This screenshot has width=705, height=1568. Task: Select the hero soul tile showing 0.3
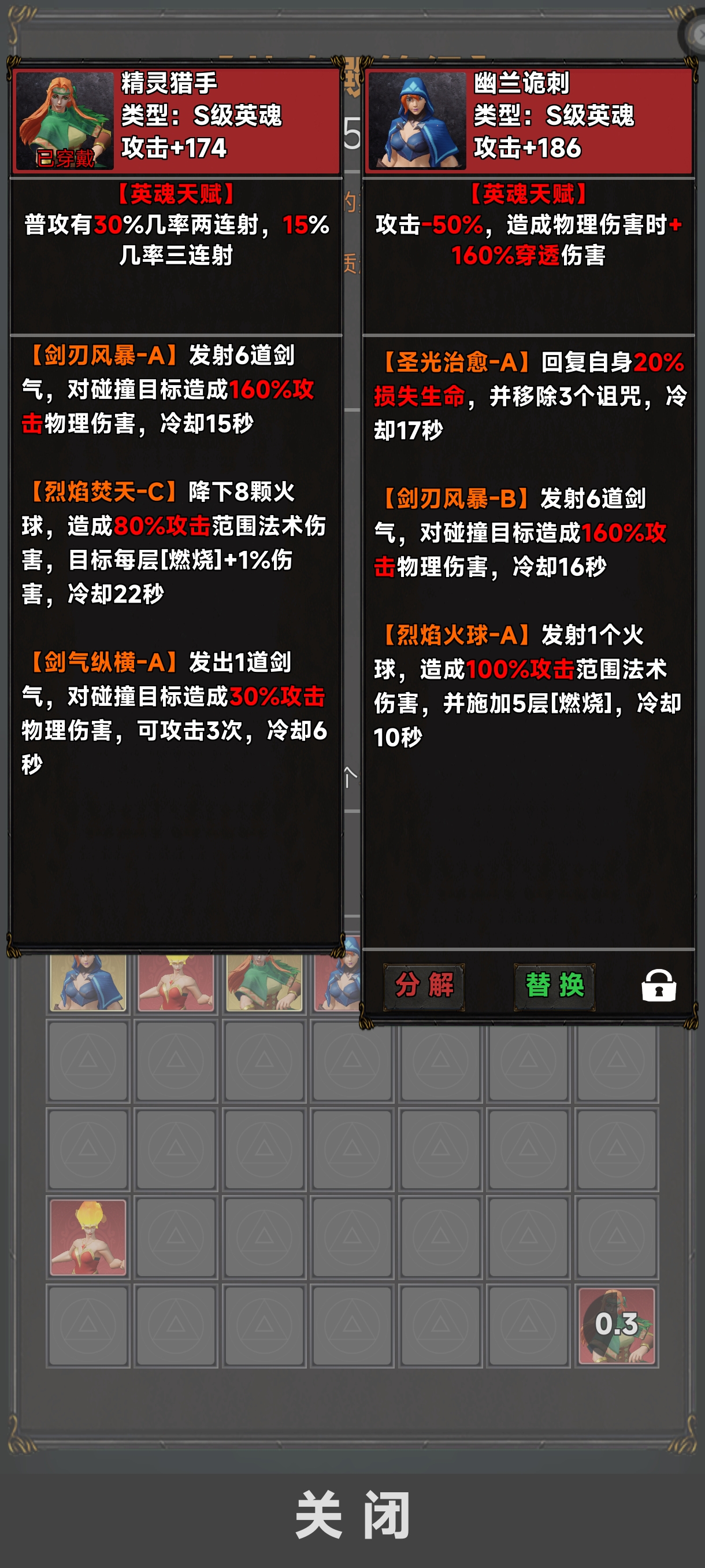(x=616, y=1325)
